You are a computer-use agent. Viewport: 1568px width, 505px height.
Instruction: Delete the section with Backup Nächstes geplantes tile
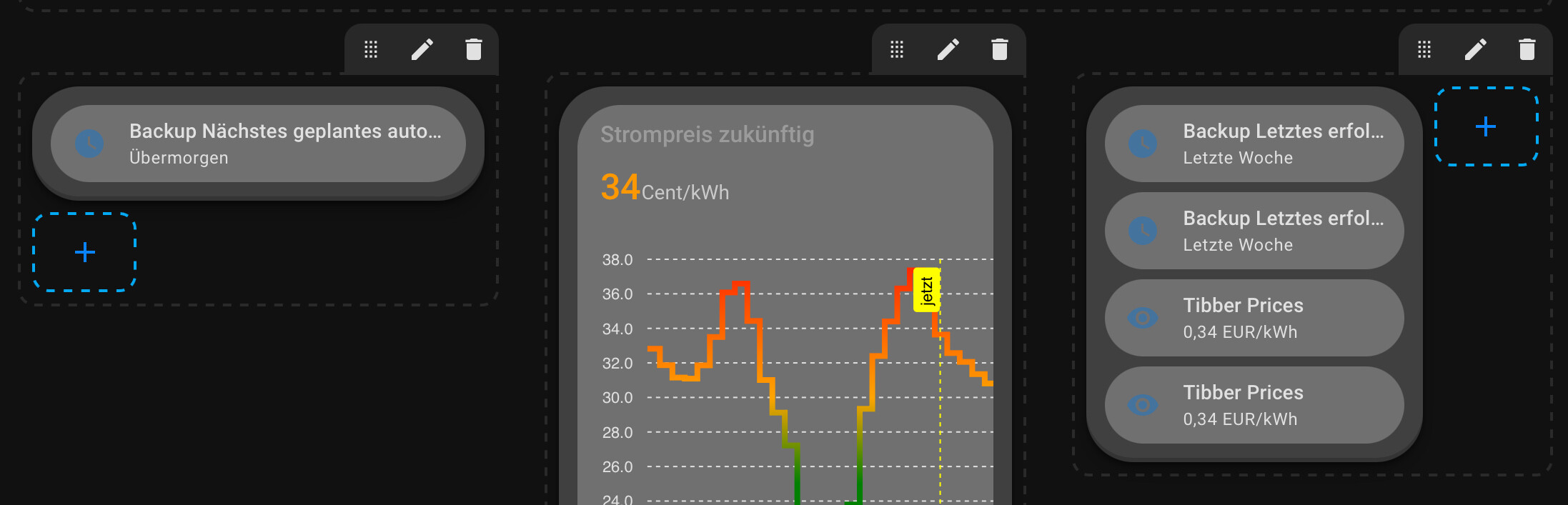(474, 49)
